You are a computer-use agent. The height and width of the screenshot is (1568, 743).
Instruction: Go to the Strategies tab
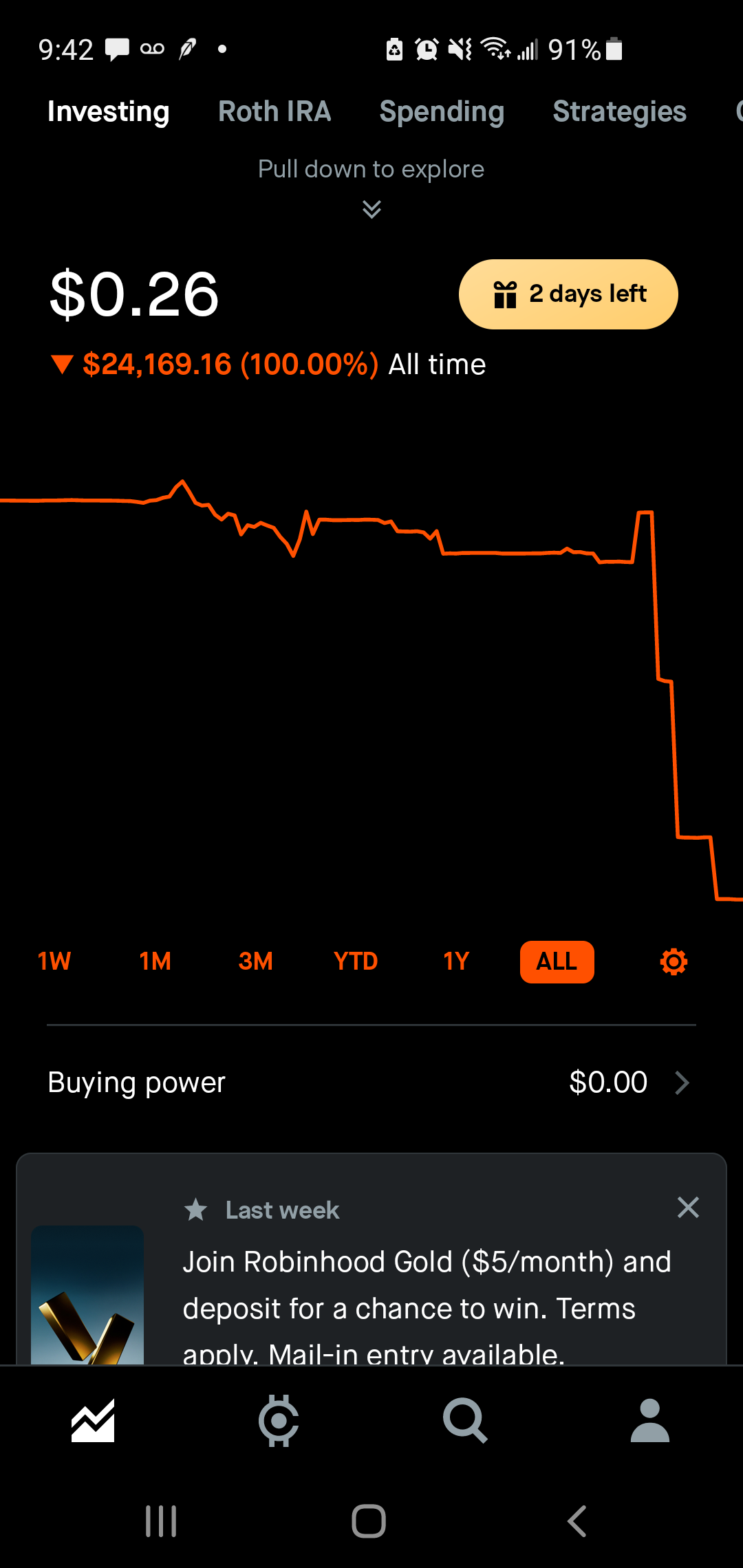tap(619, 111)
